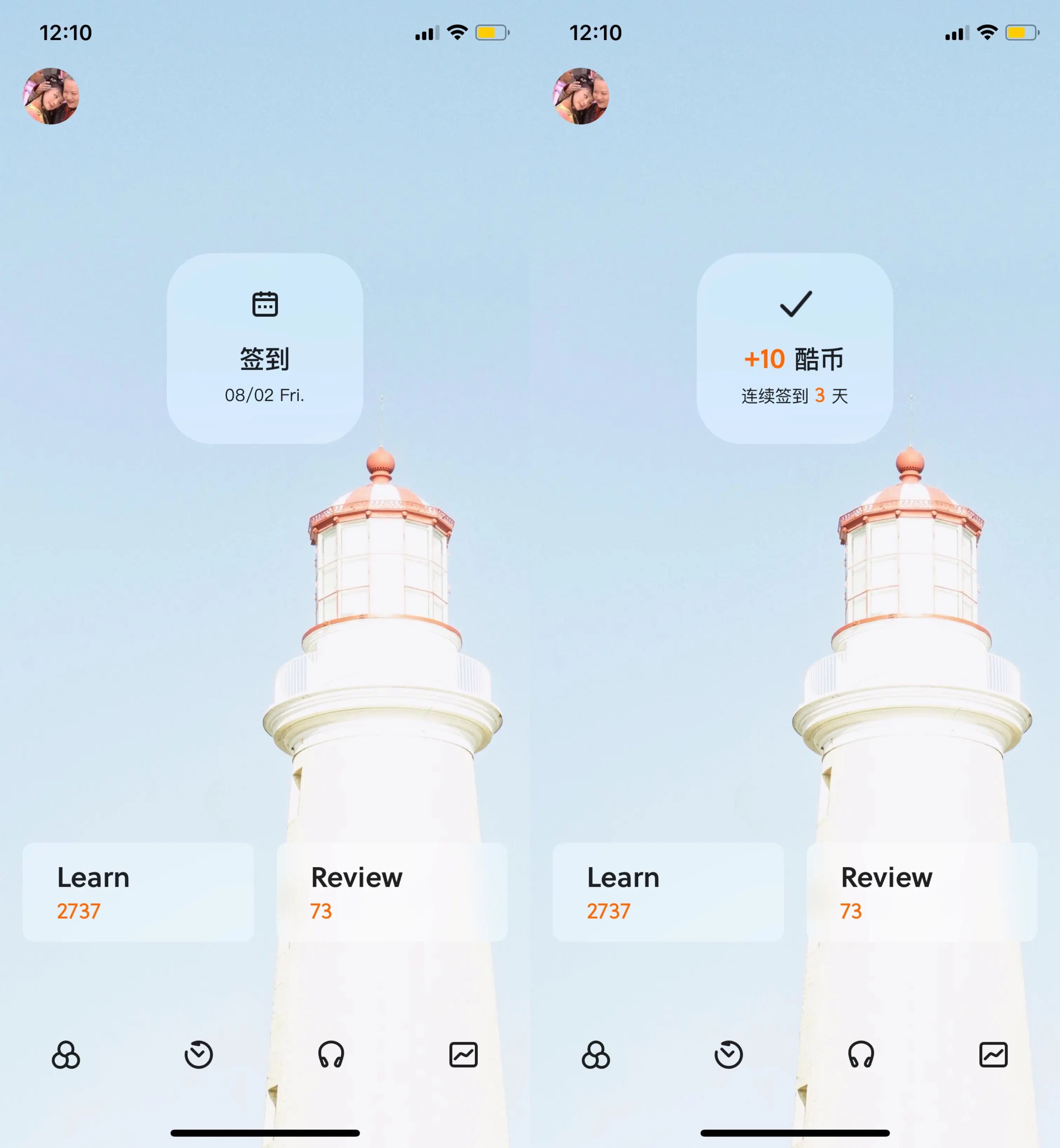Viewport: 1060px width, 1148px height.
Task: Select the clock tab on the 签到 screen
Action: (198, 1054)
